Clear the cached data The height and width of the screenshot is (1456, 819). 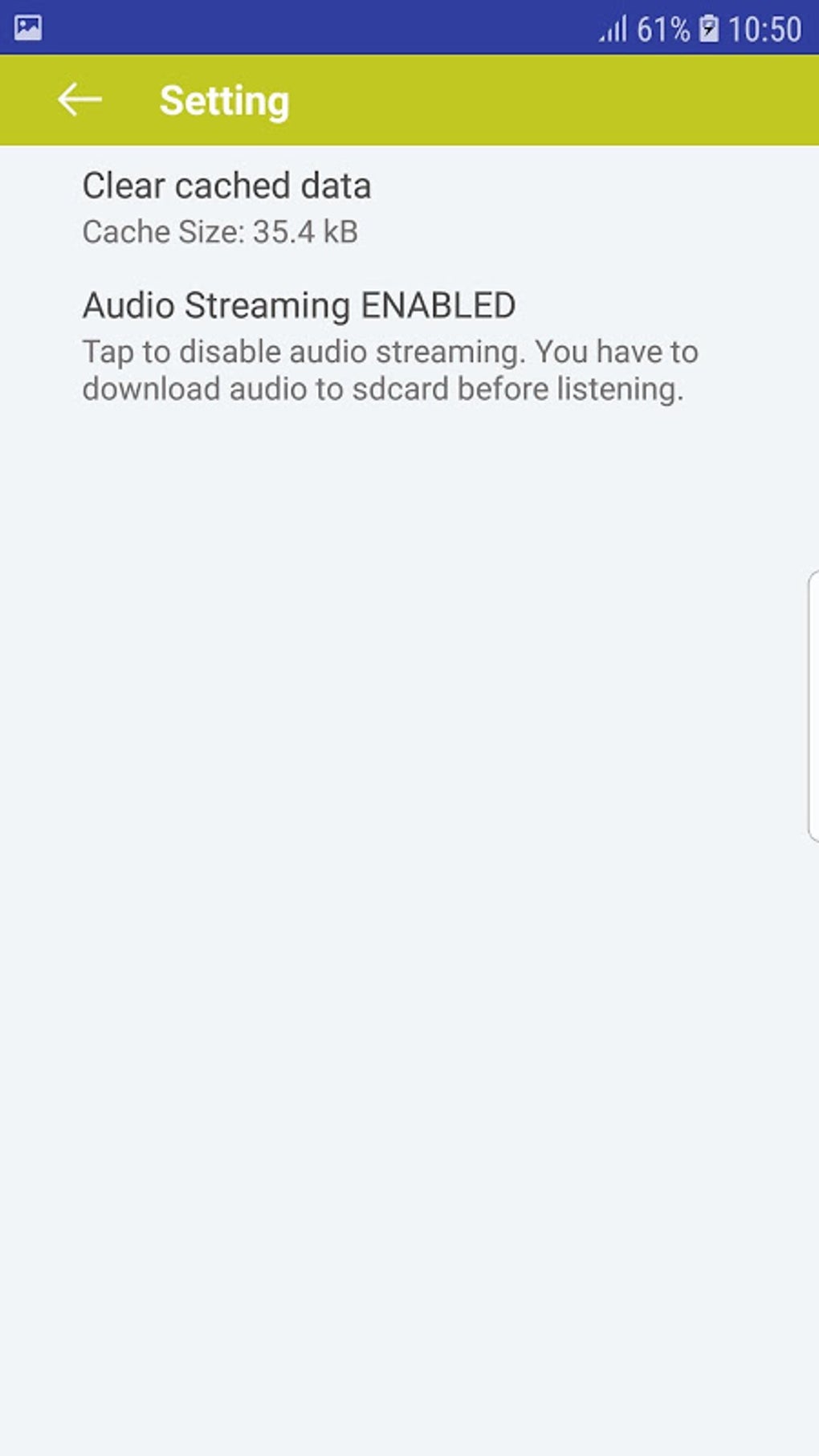(x=226, y=206)
